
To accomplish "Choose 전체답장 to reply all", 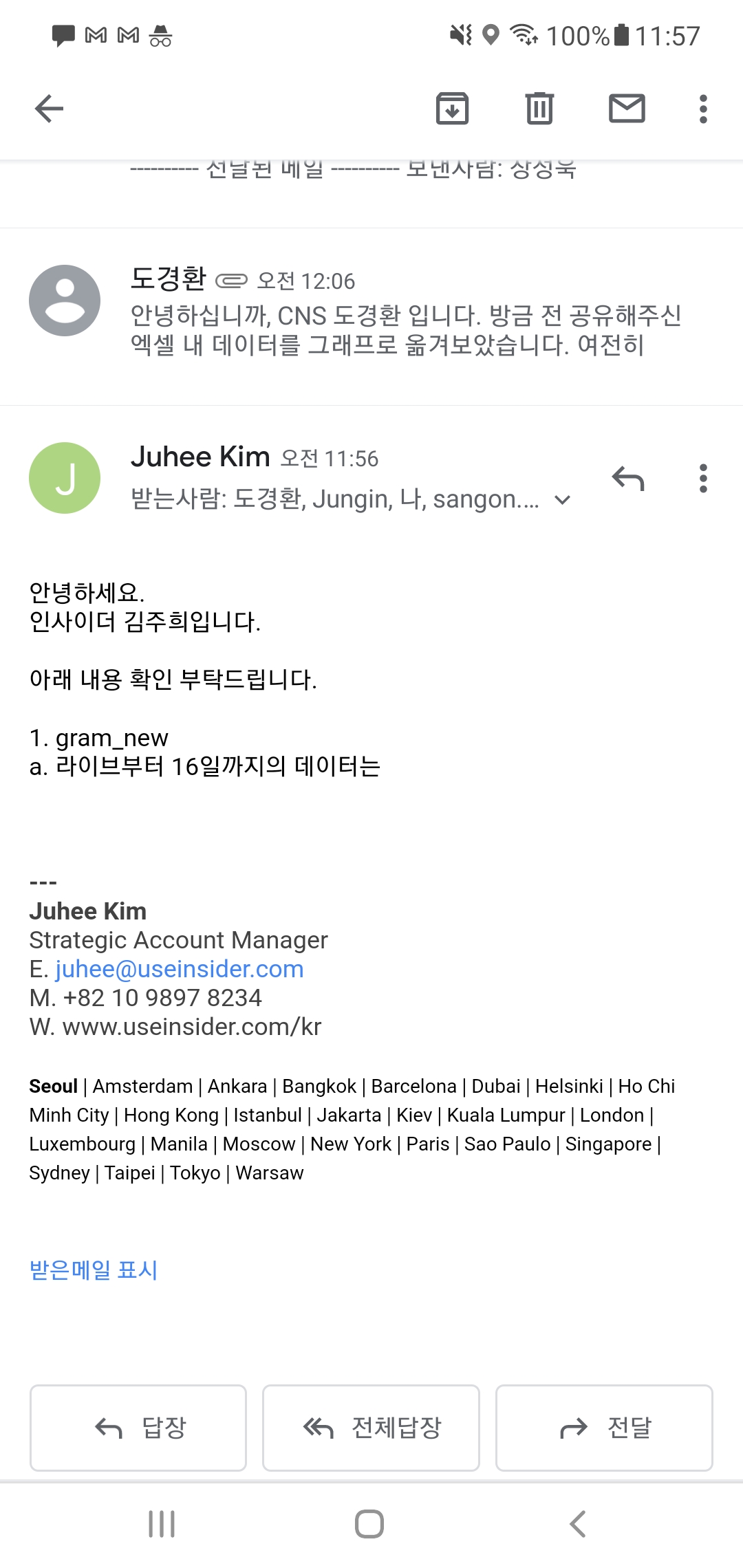I will tap(371, 1428).
